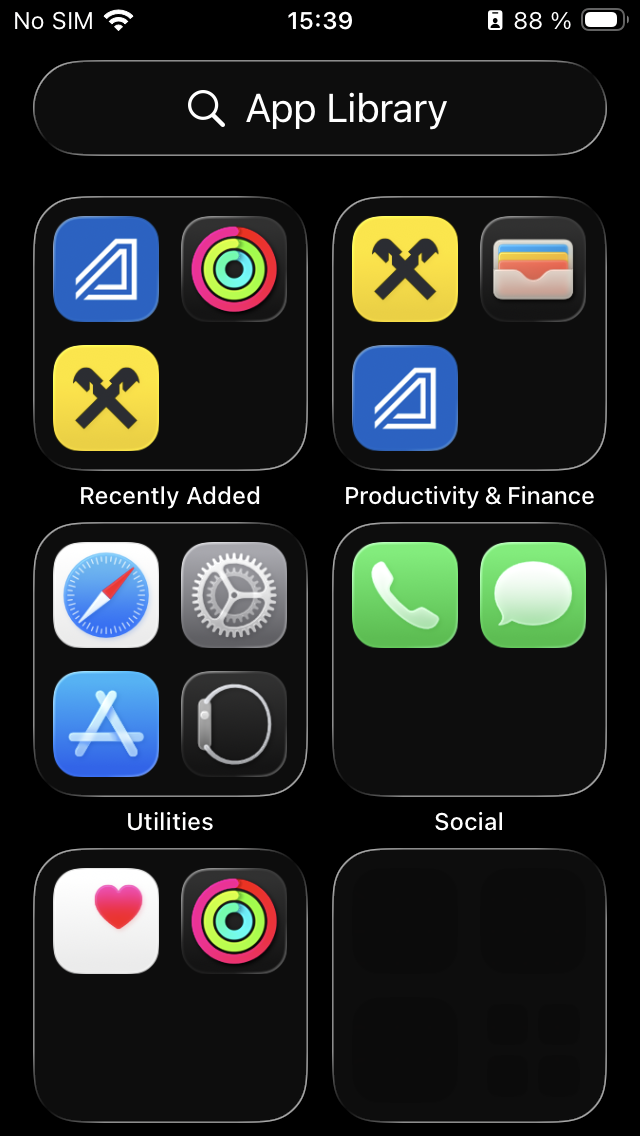Open the blue striped app in Recently Added
Screen dimensions: 640x1136
[x=106, y=269]
